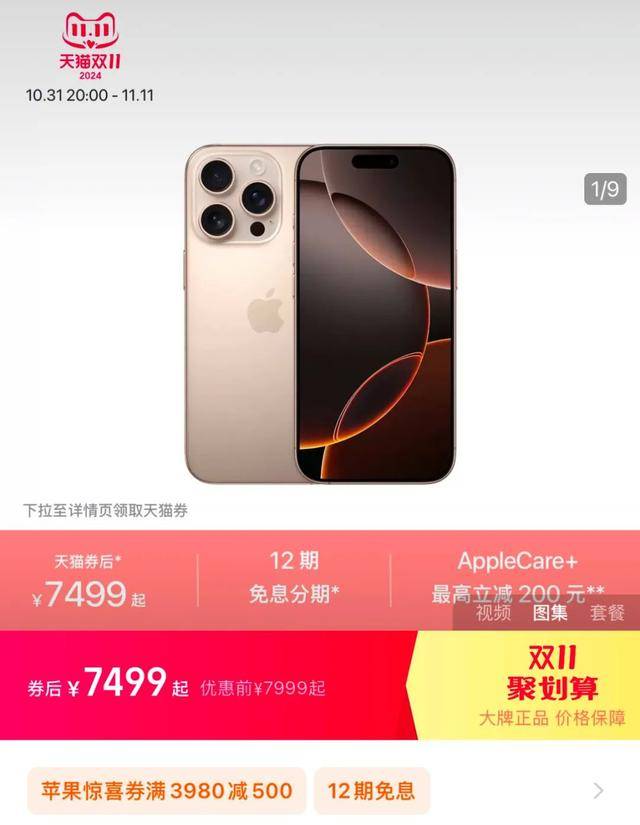This screenshot has height=825, width=640.
Task: Open the iPhone product image in full view
Action: click(318, 313)
